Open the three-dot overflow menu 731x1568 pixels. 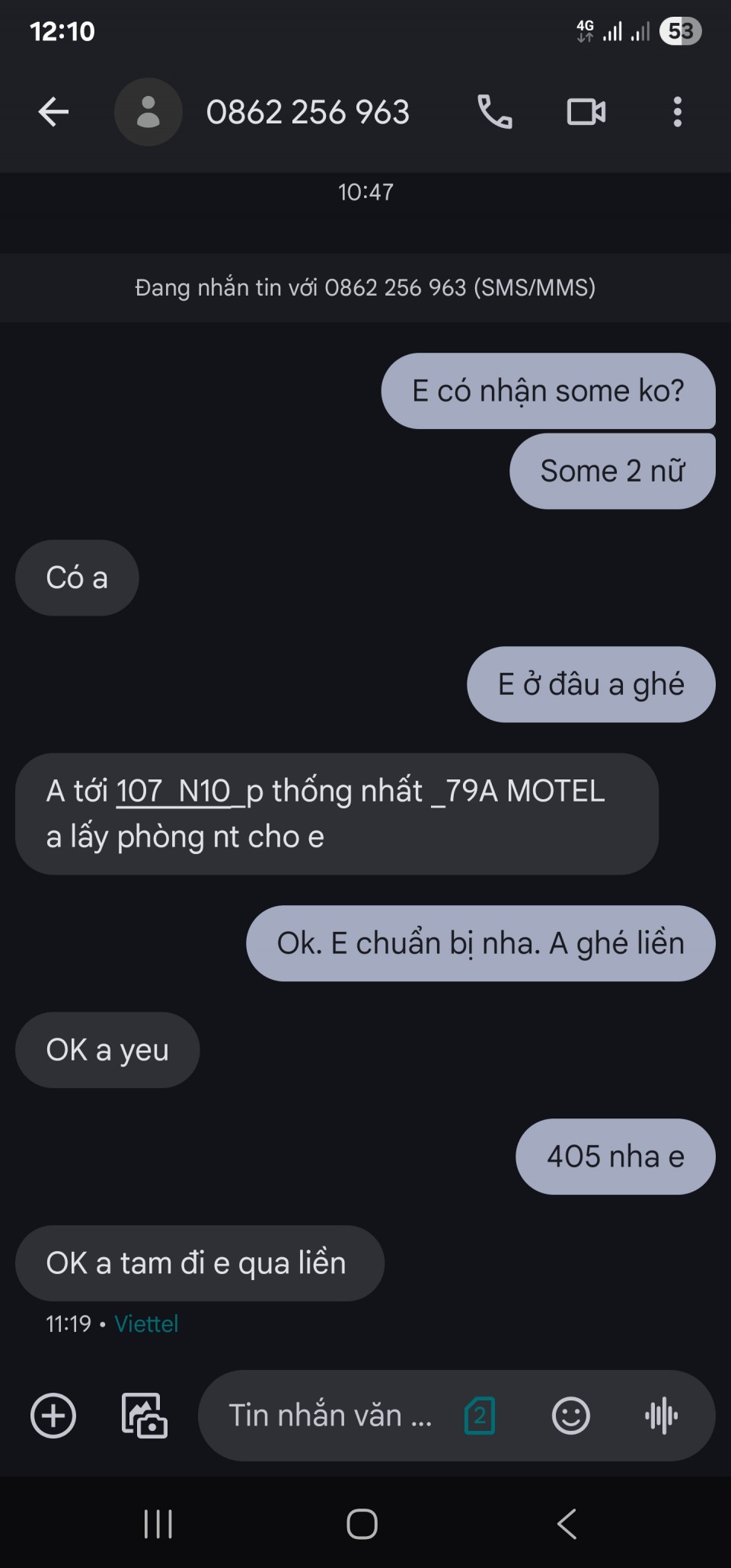click(x=677, y=113)
